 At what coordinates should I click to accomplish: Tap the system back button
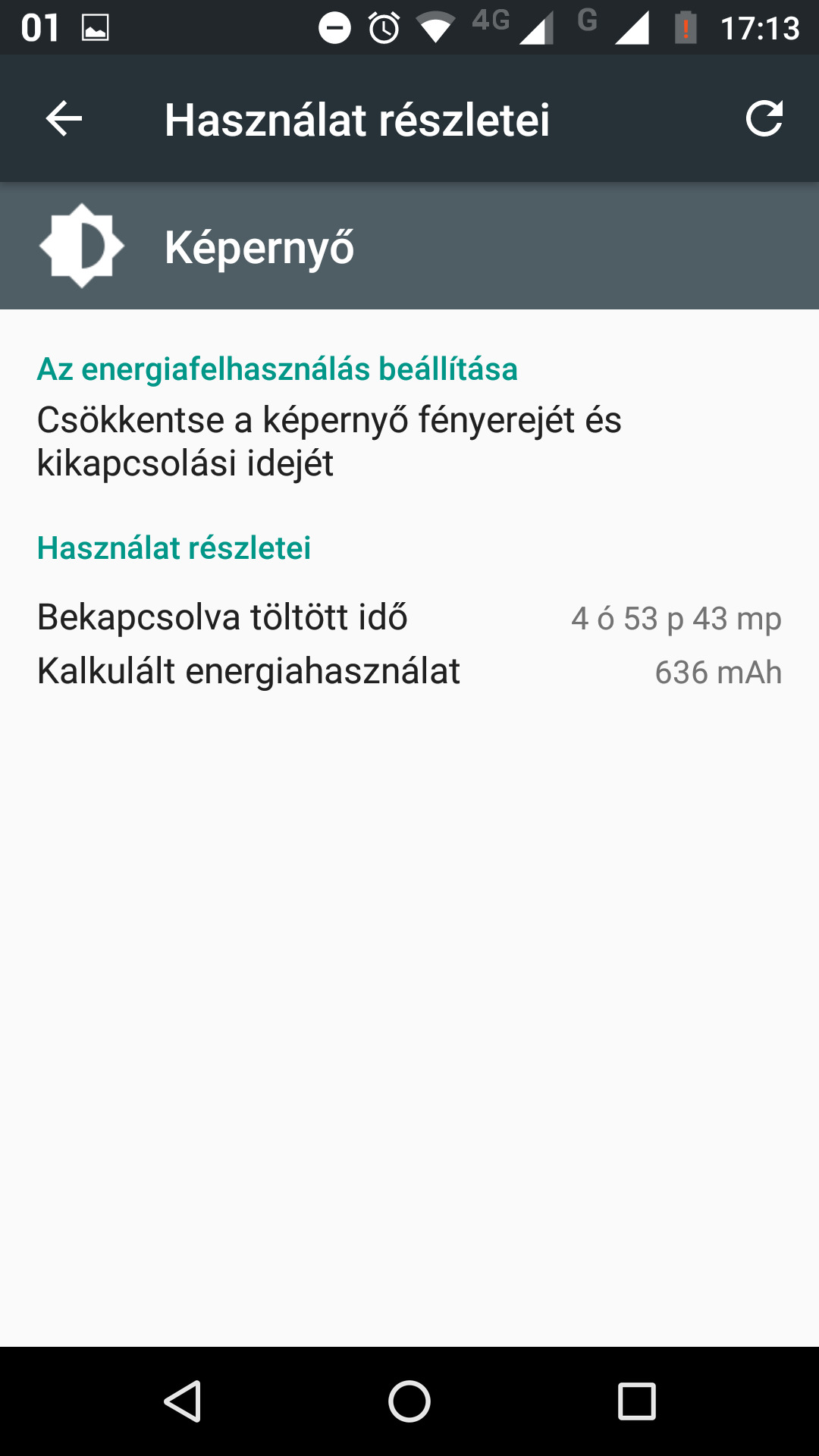click(182, 1401)
